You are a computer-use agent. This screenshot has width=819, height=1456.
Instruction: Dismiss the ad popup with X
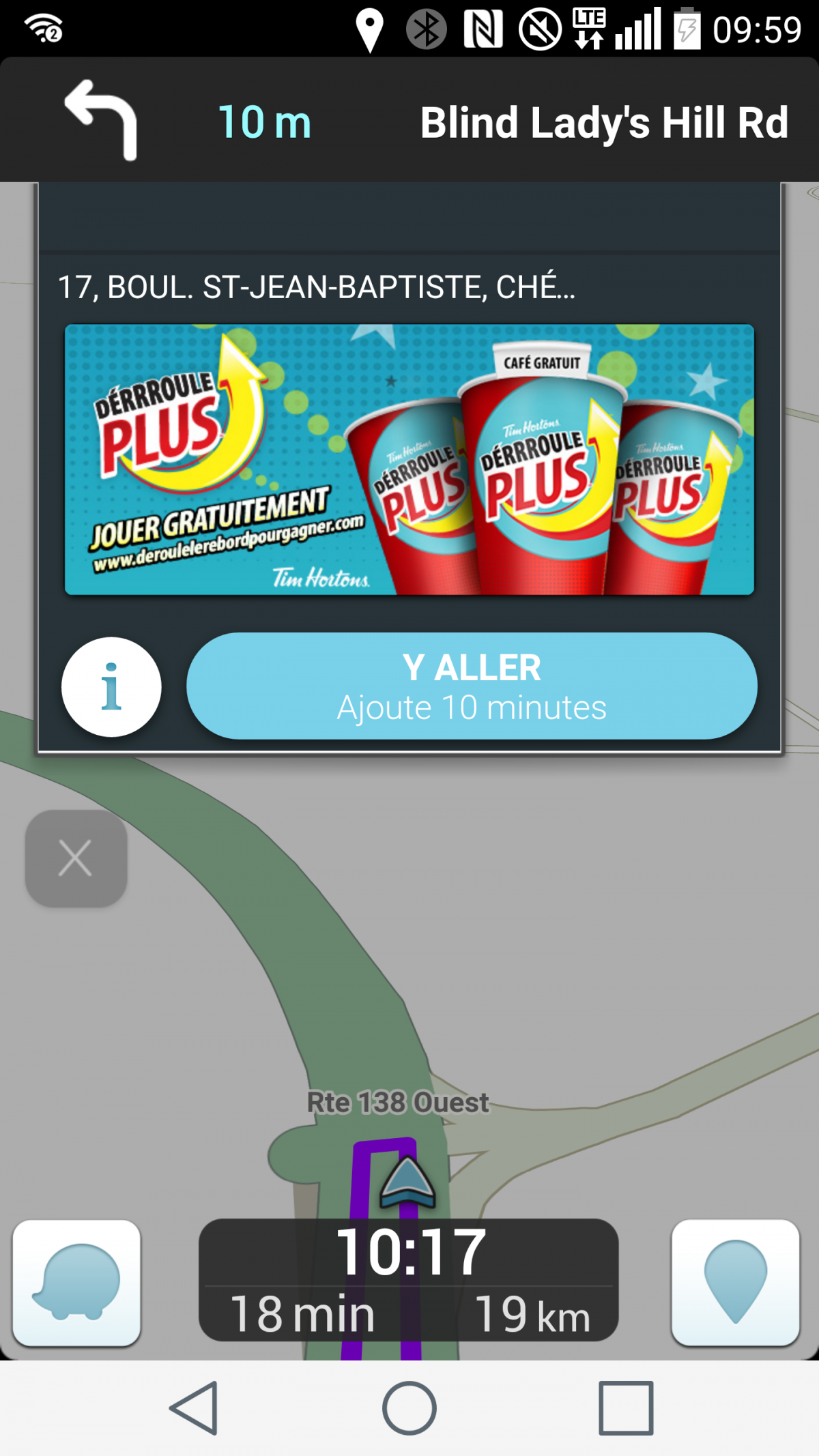(x=76, y=858)
